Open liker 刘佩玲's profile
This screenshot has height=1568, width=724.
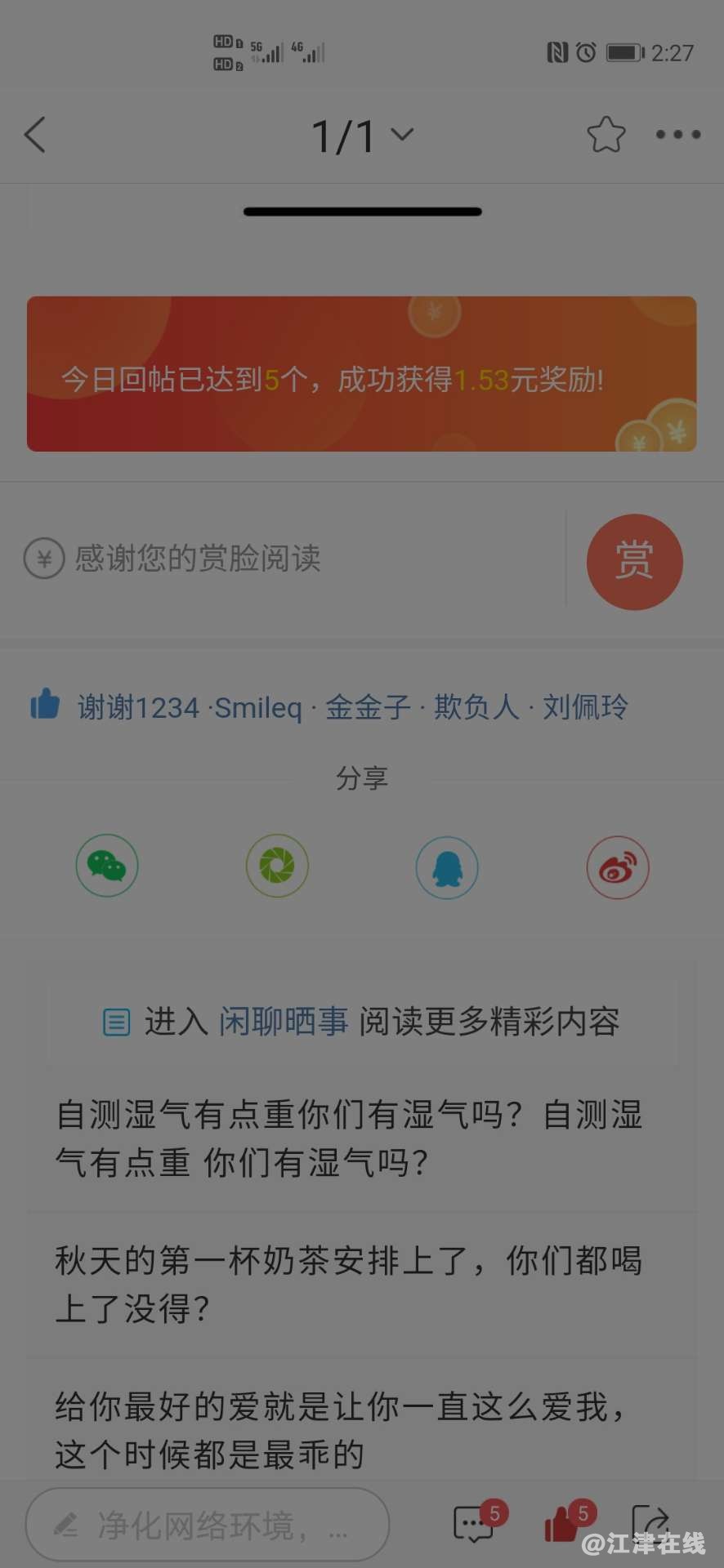(585, 707)
